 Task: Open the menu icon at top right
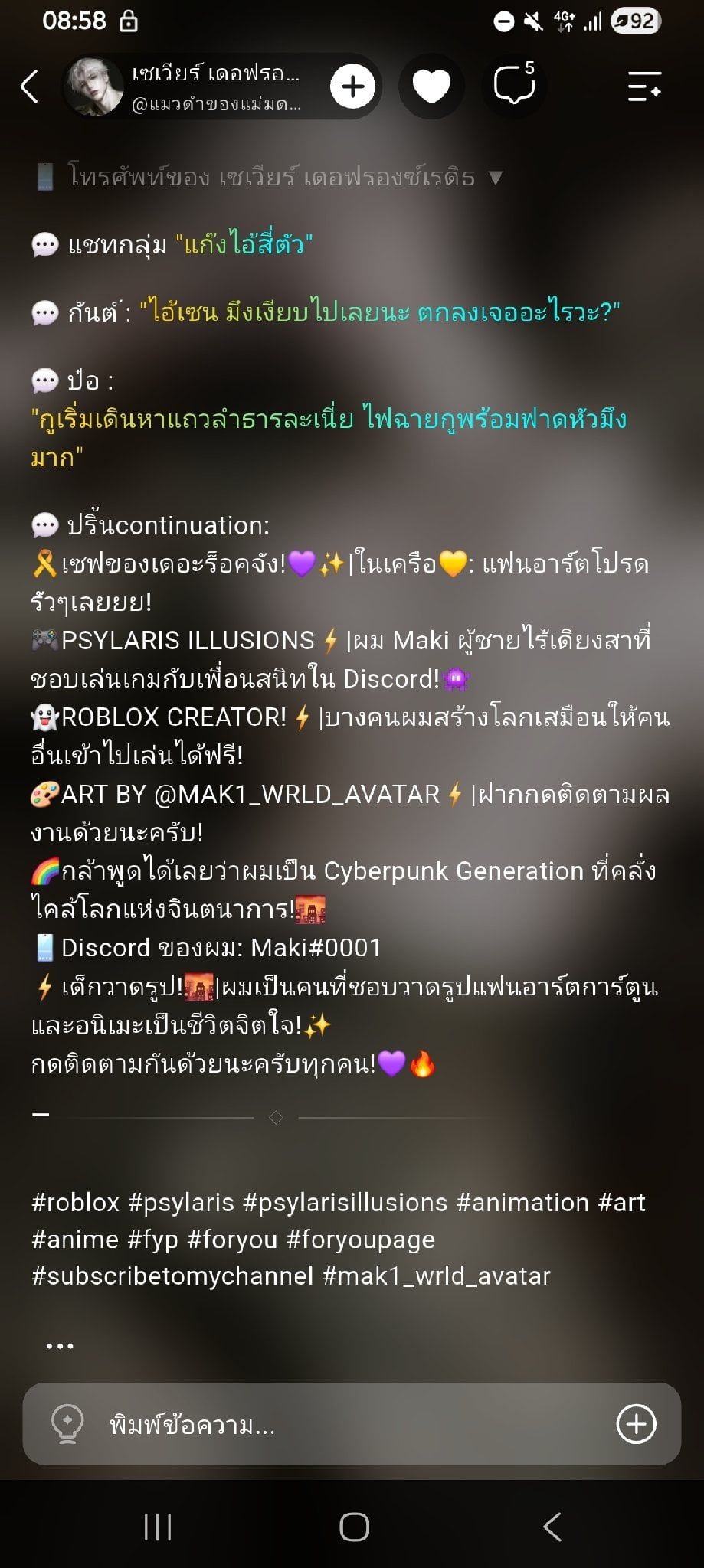(644, 87)
